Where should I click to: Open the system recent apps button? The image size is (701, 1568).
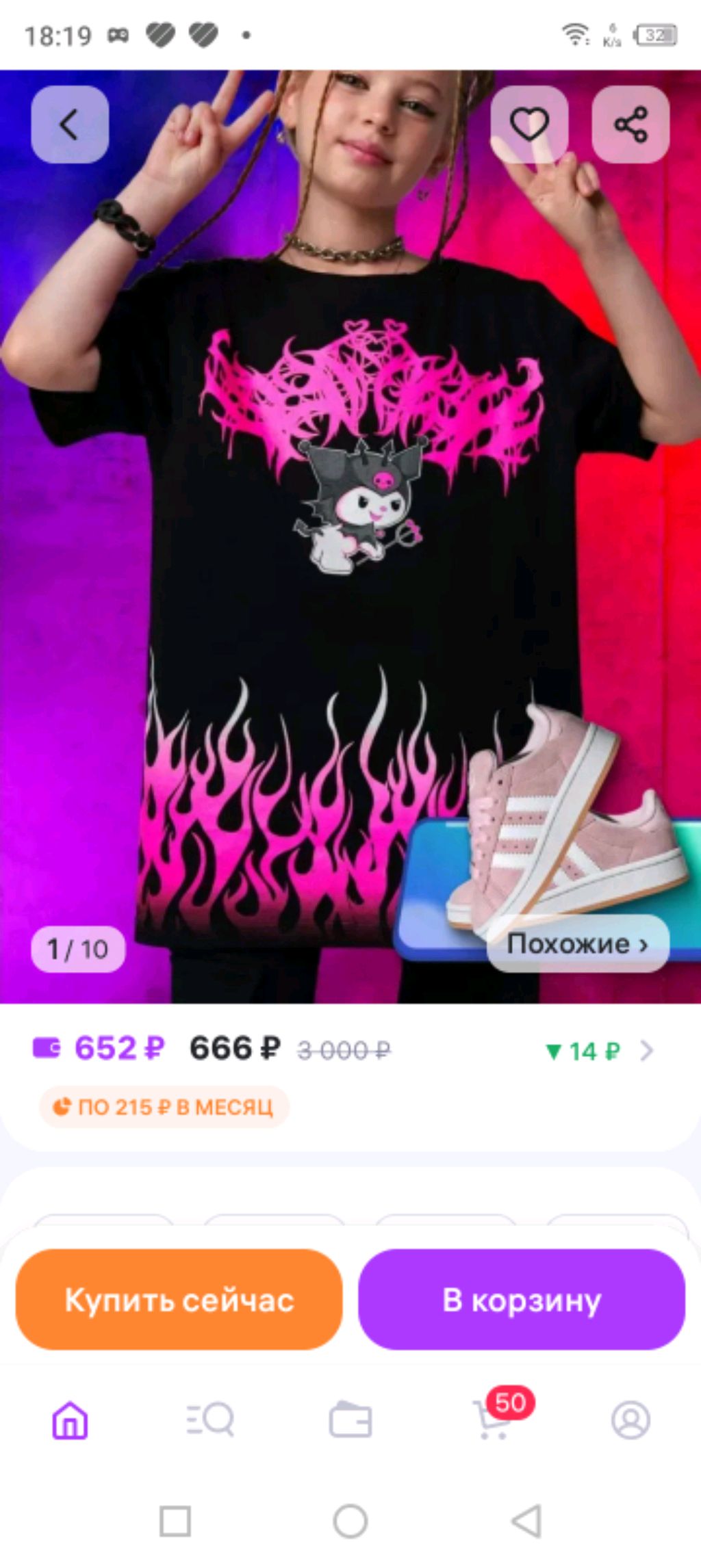click(175, 1521)
